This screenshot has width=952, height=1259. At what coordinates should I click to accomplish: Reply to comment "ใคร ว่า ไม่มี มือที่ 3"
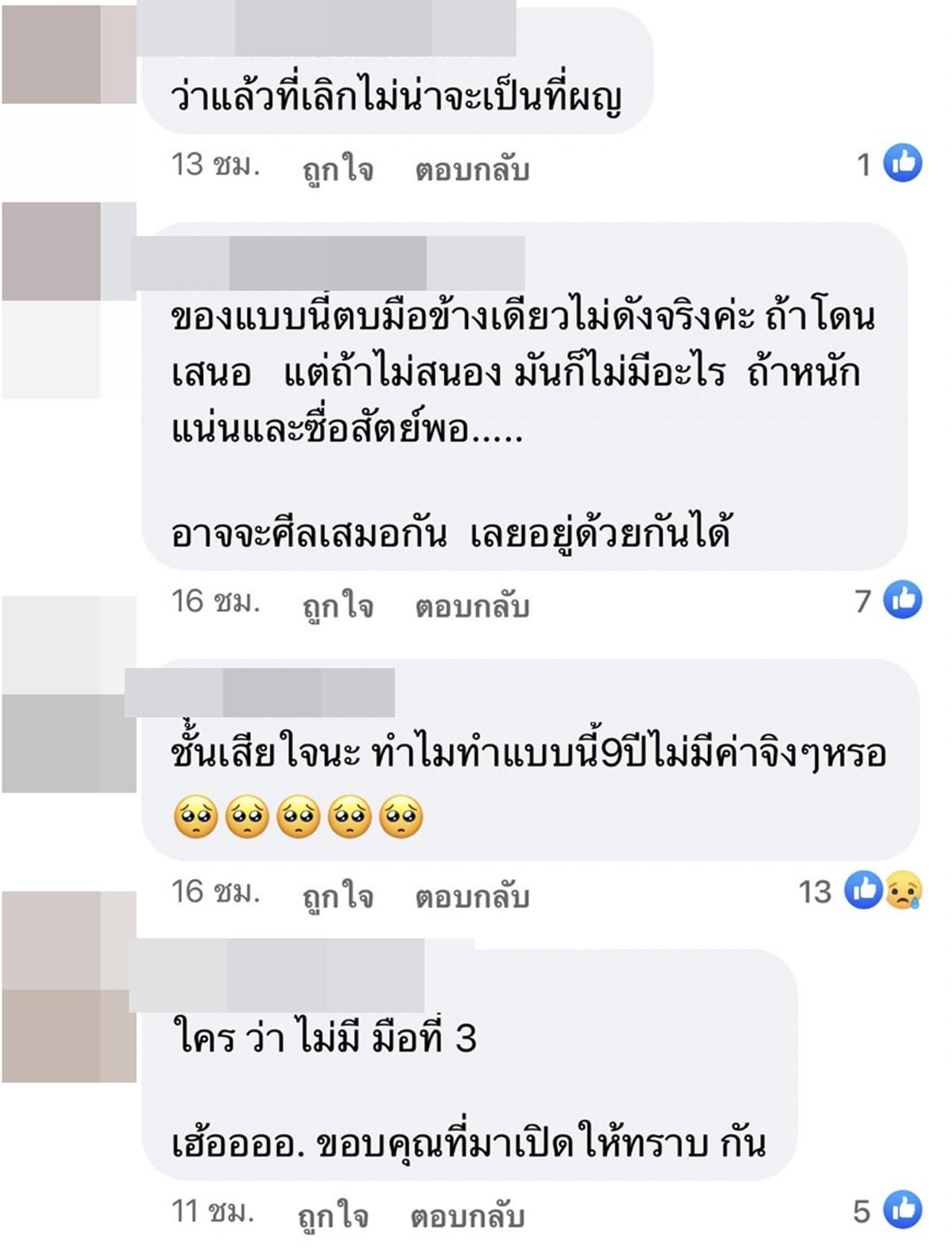(x=467, y=1216)
